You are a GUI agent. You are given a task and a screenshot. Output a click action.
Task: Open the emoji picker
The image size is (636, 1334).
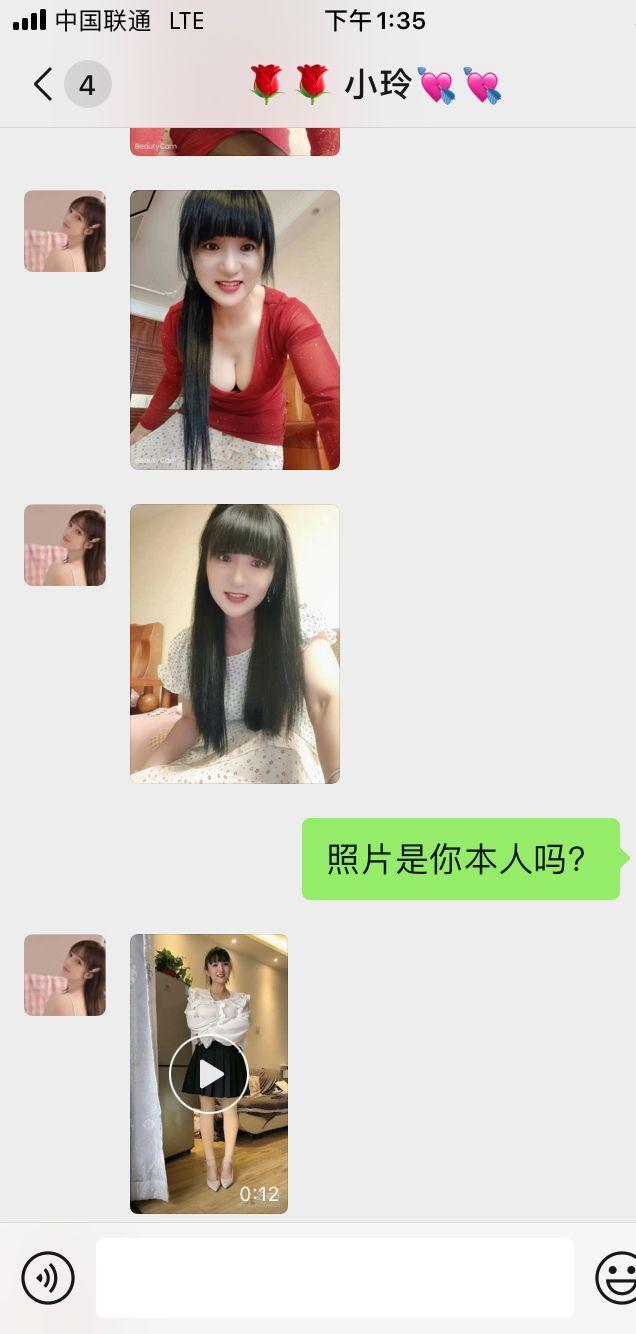[x=616, y=1278]
